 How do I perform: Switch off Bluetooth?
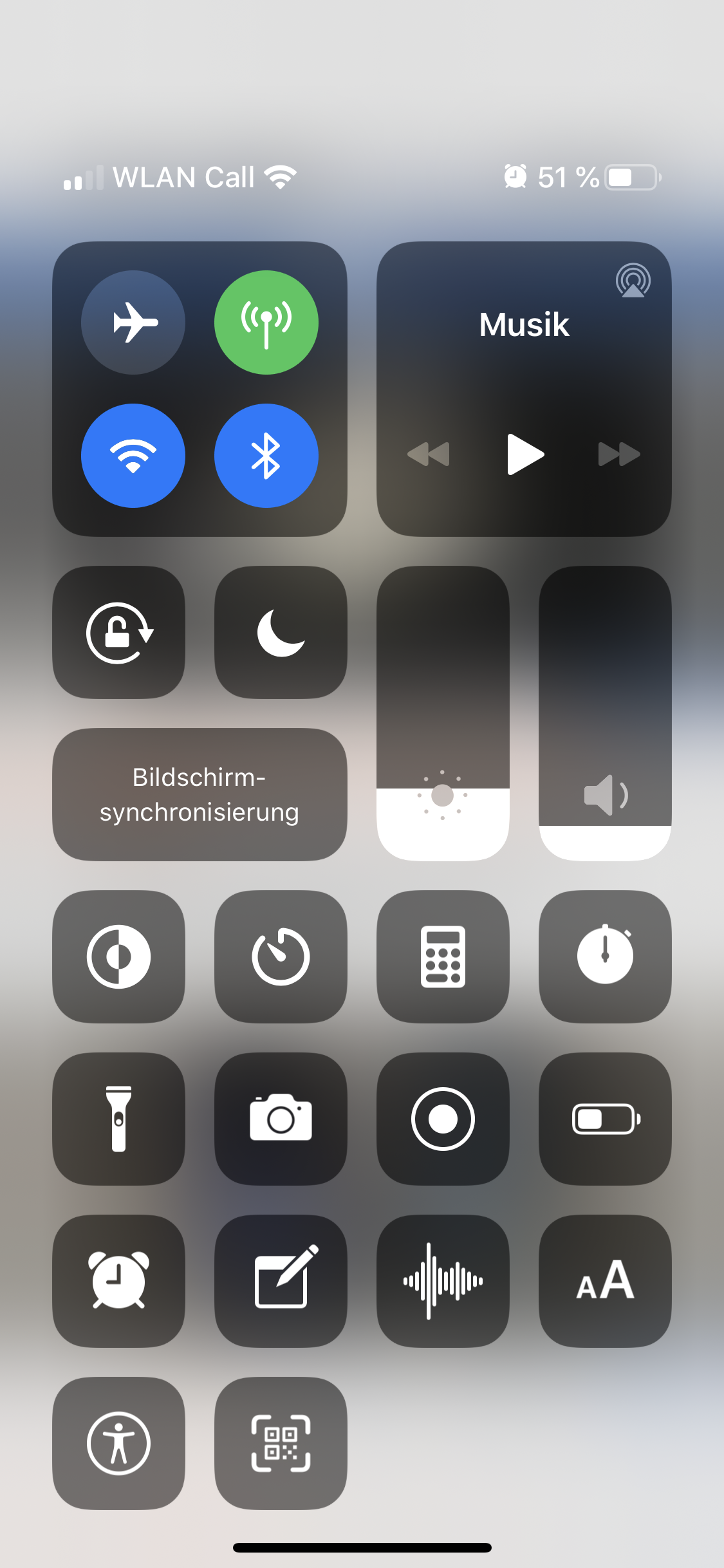[x=266, y=456]
